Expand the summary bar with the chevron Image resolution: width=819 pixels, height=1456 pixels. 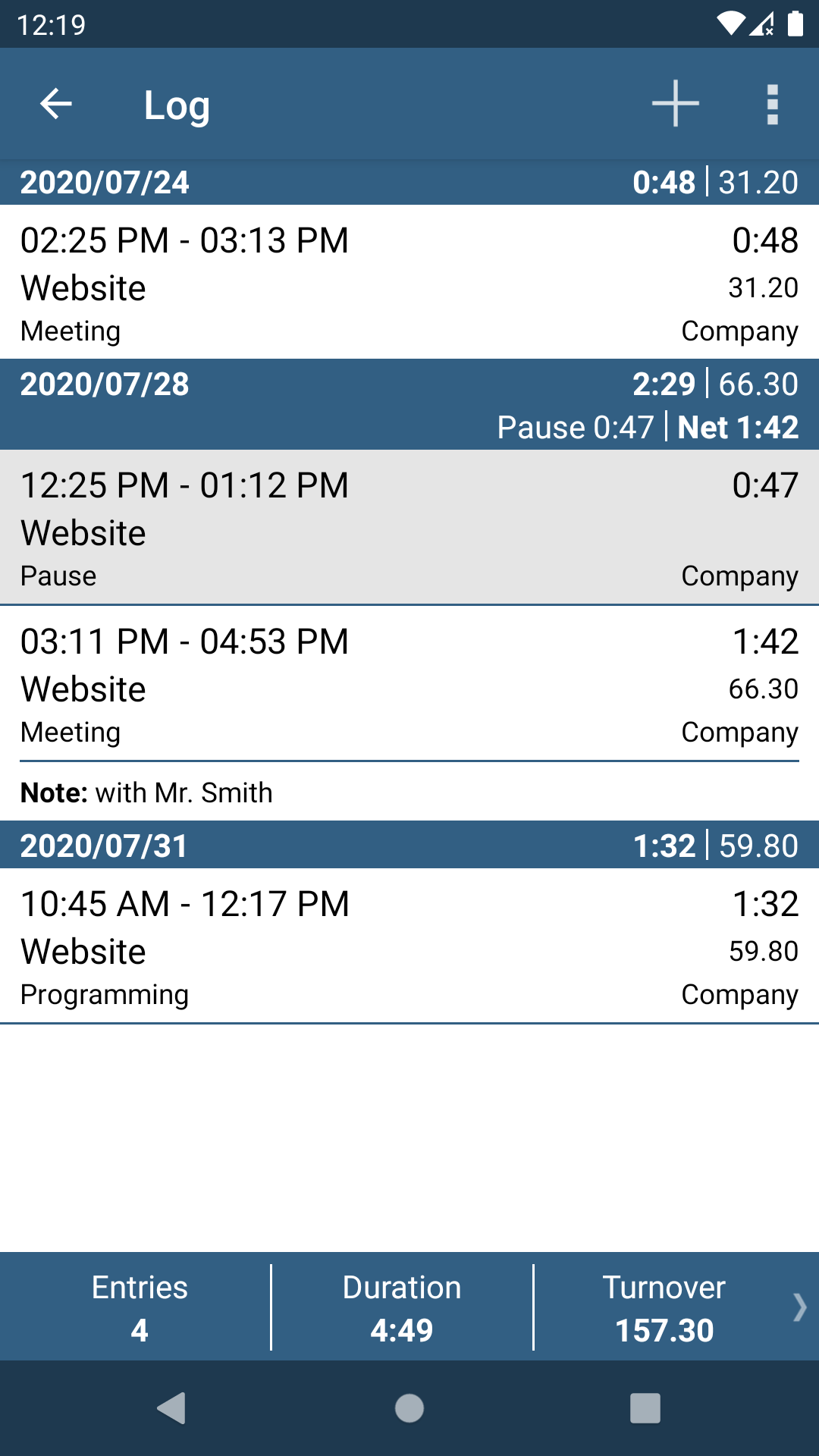799,1306
